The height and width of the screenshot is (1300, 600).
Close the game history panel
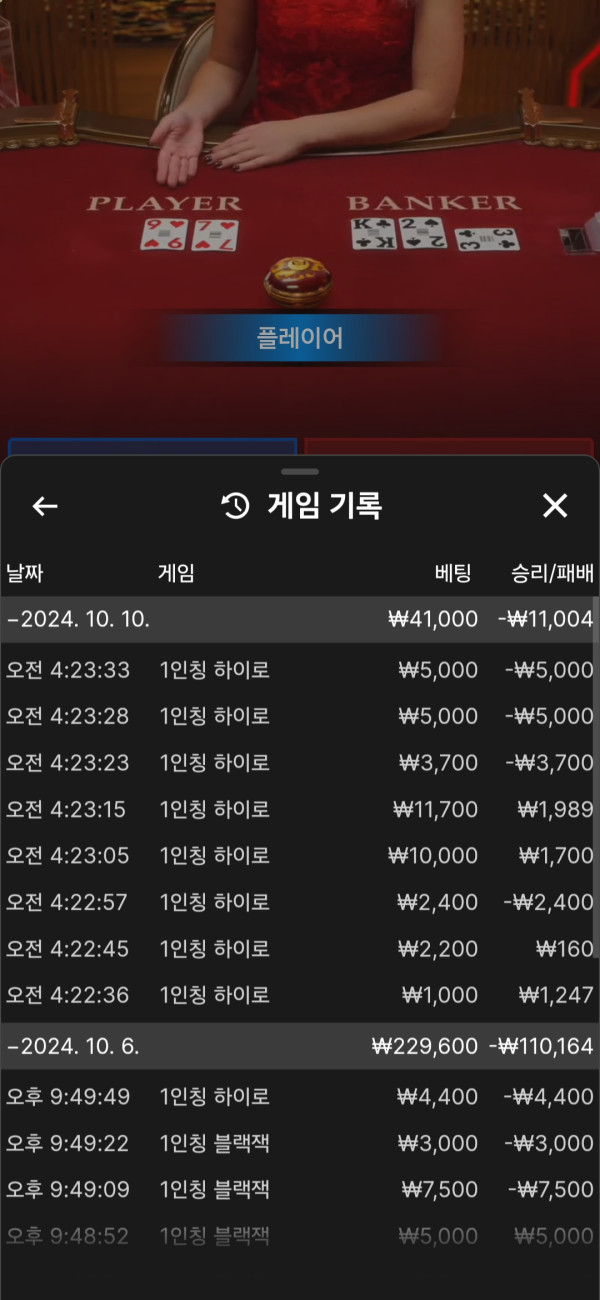[555, 506]
